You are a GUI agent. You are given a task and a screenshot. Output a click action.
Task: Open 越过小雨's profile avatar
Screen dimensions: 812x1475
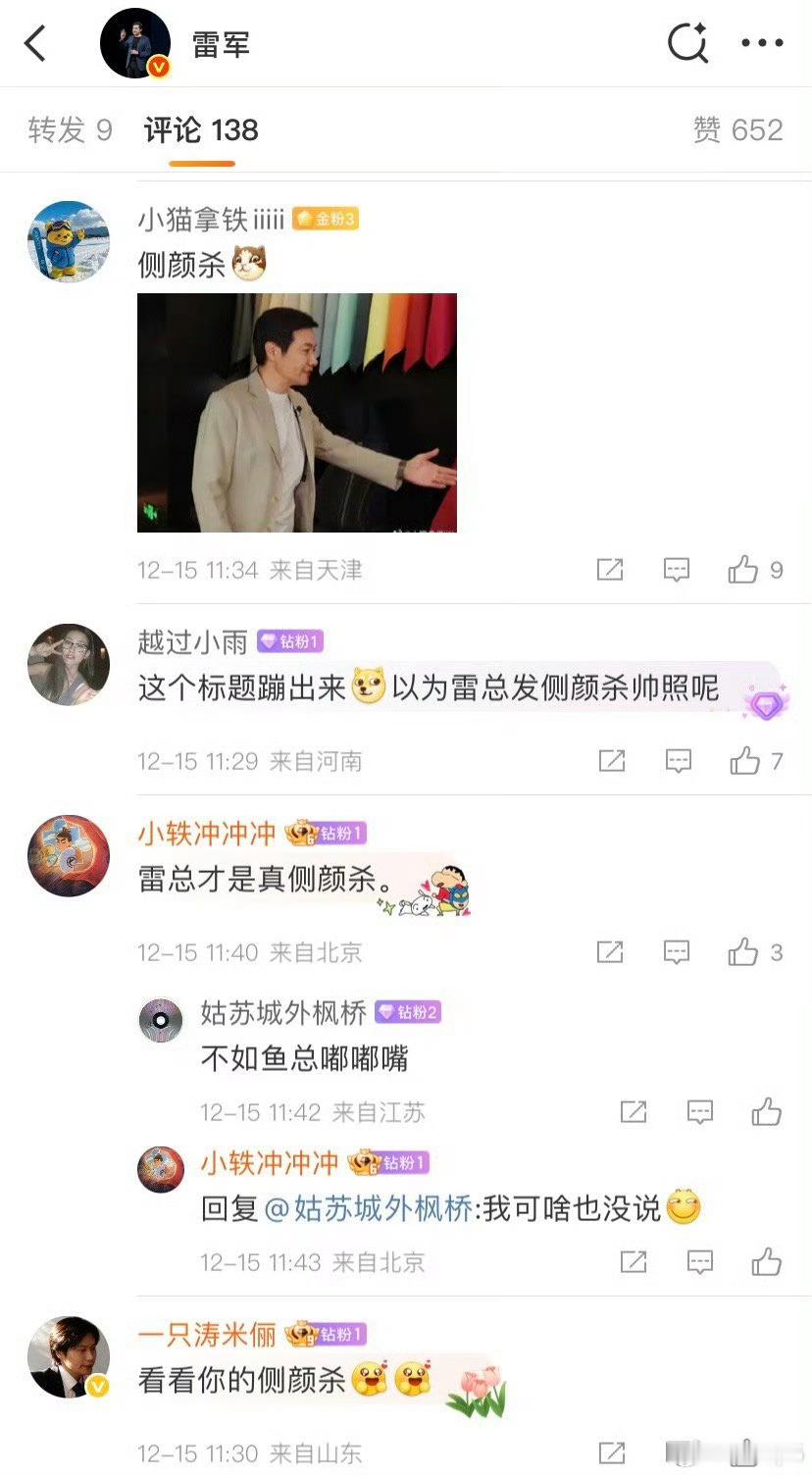68,665
